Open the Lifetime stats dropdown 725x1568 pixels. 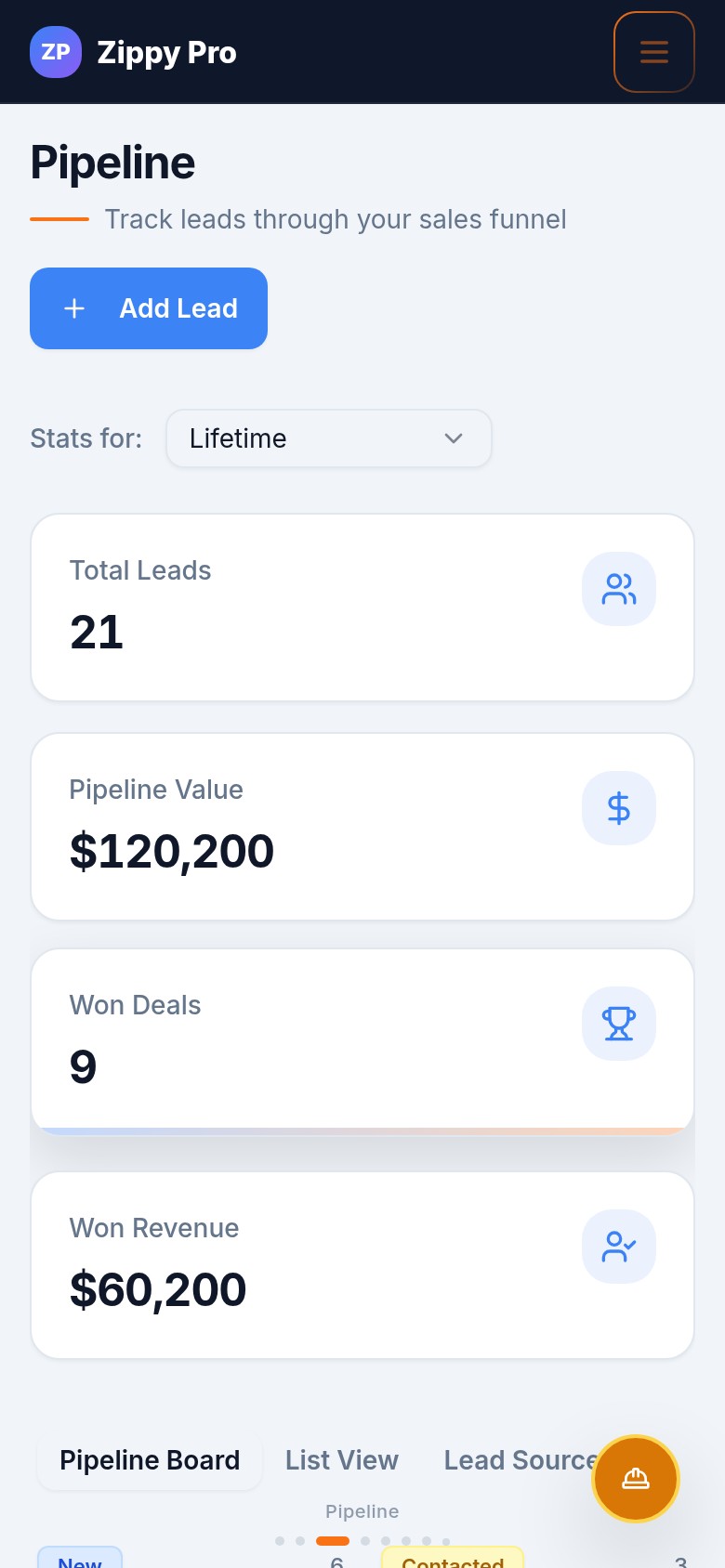[x=328, y=438]
